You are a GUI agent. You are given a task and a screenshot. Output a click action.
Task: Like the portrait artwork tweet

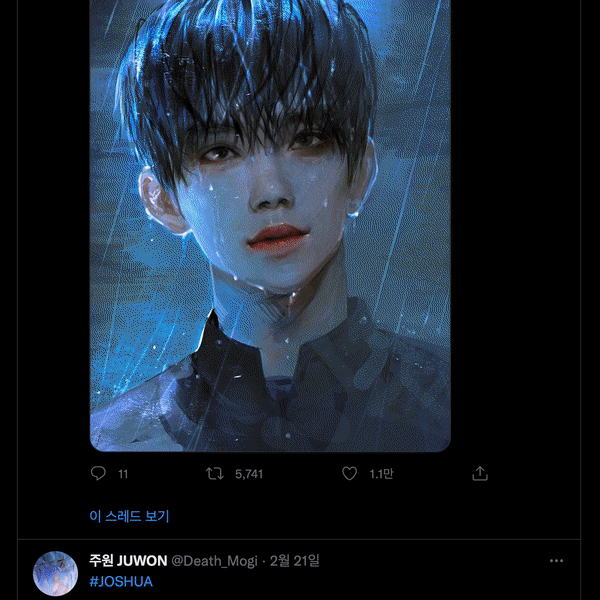pyautogui.click(x=350, y=474)
